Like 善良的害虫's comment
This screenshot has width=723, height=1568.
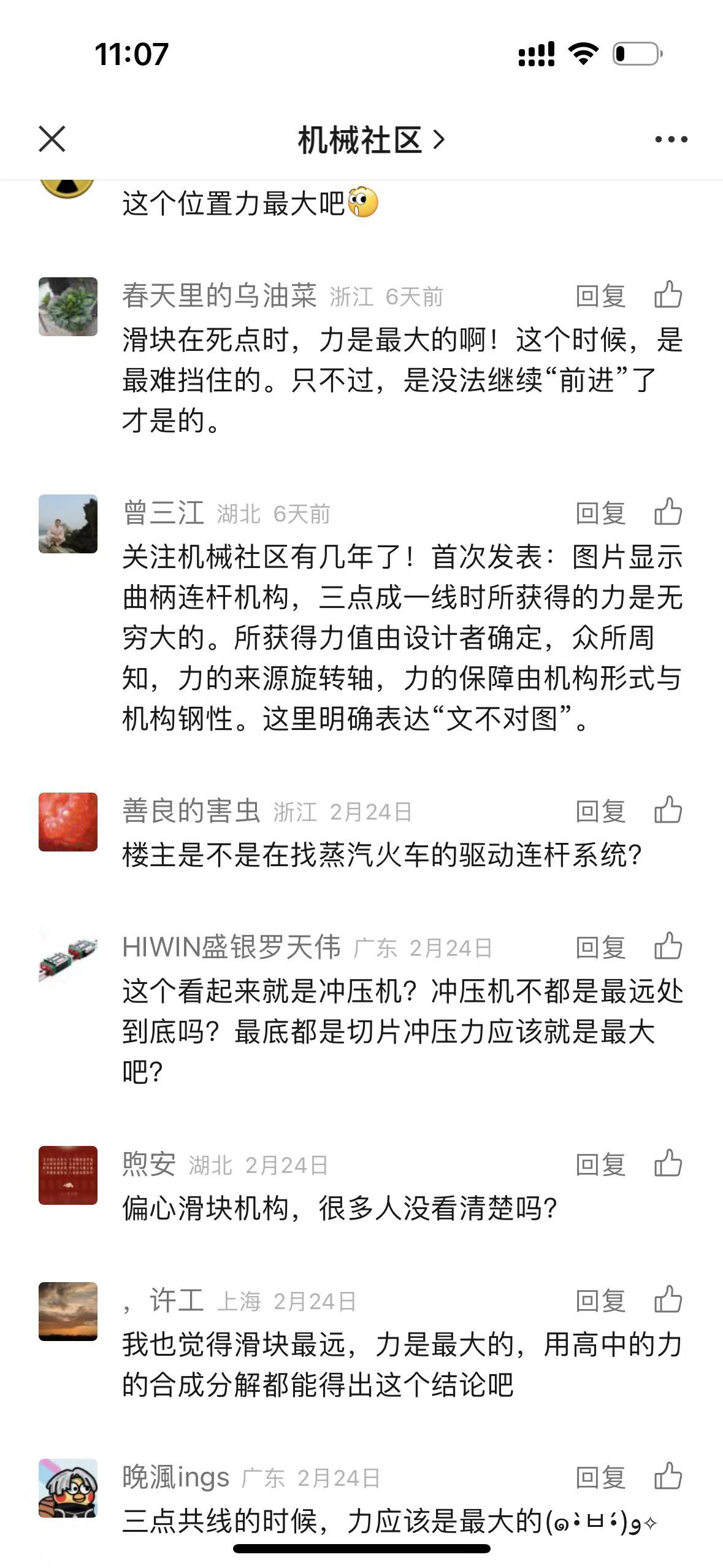click(x=668, y=810)
